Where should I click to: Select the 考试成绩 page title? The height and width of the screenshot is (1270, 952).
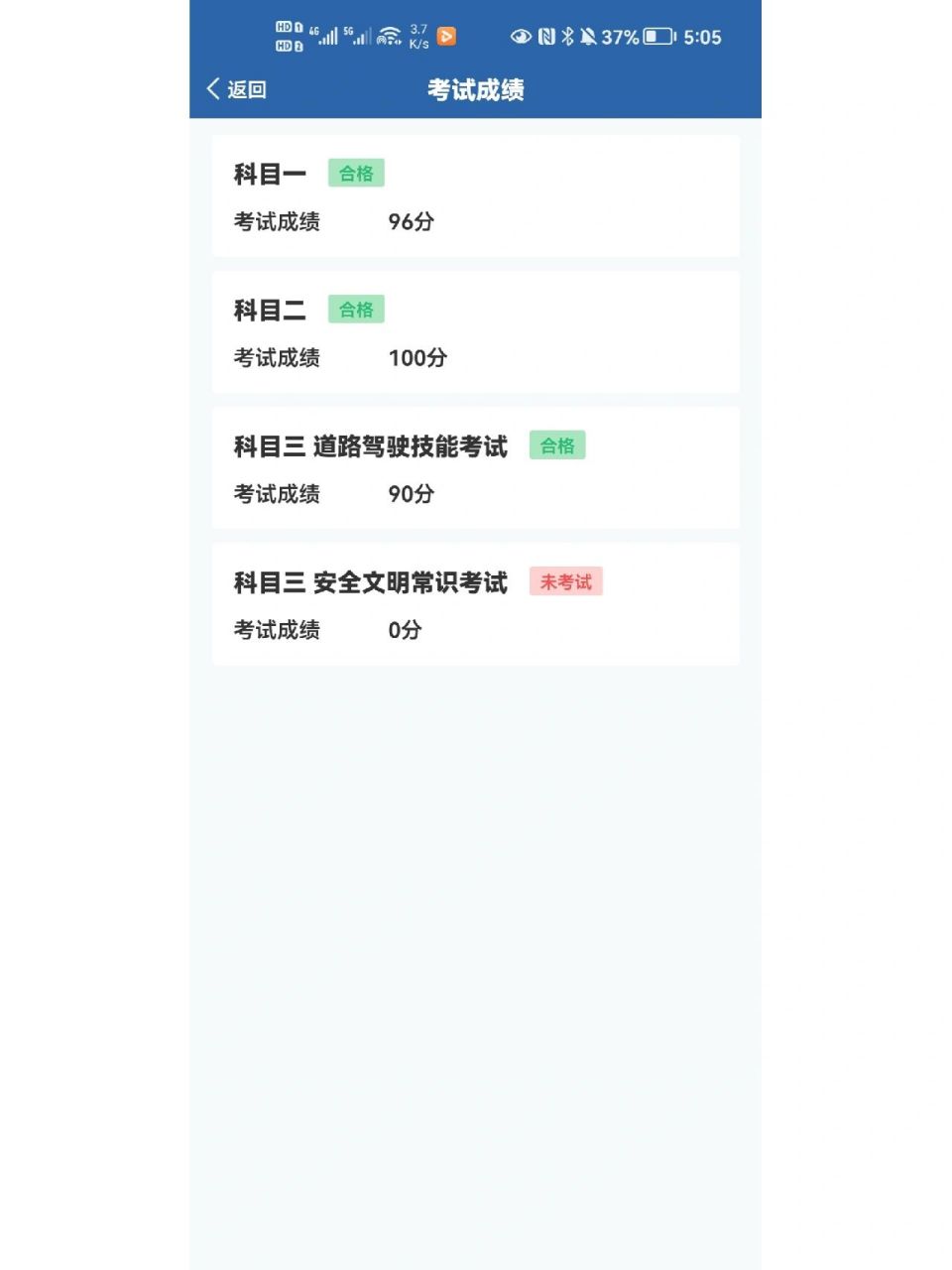pos(477,90)
